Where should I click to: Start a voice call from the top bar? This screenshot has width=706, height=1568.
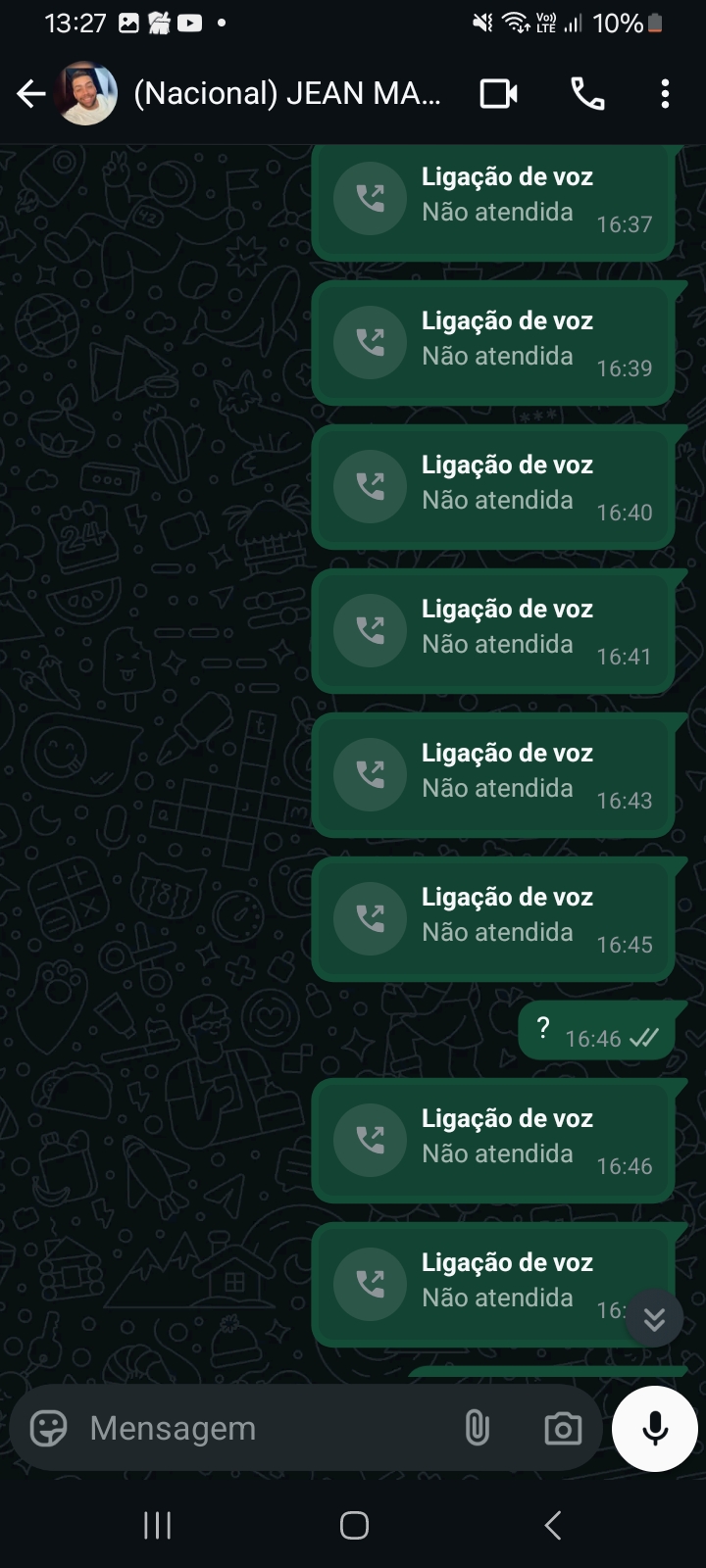pyautogui.click(x=587, y=94)
